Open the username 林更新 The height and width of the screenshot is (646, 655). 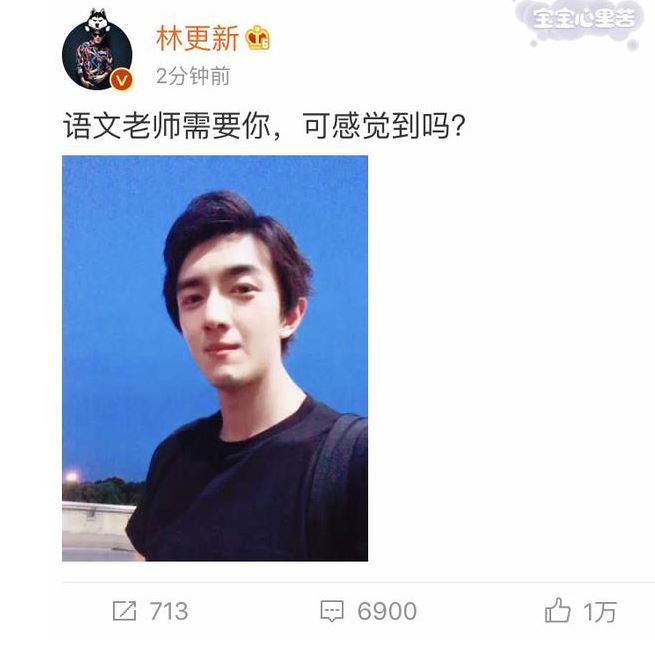coord(197,39)
